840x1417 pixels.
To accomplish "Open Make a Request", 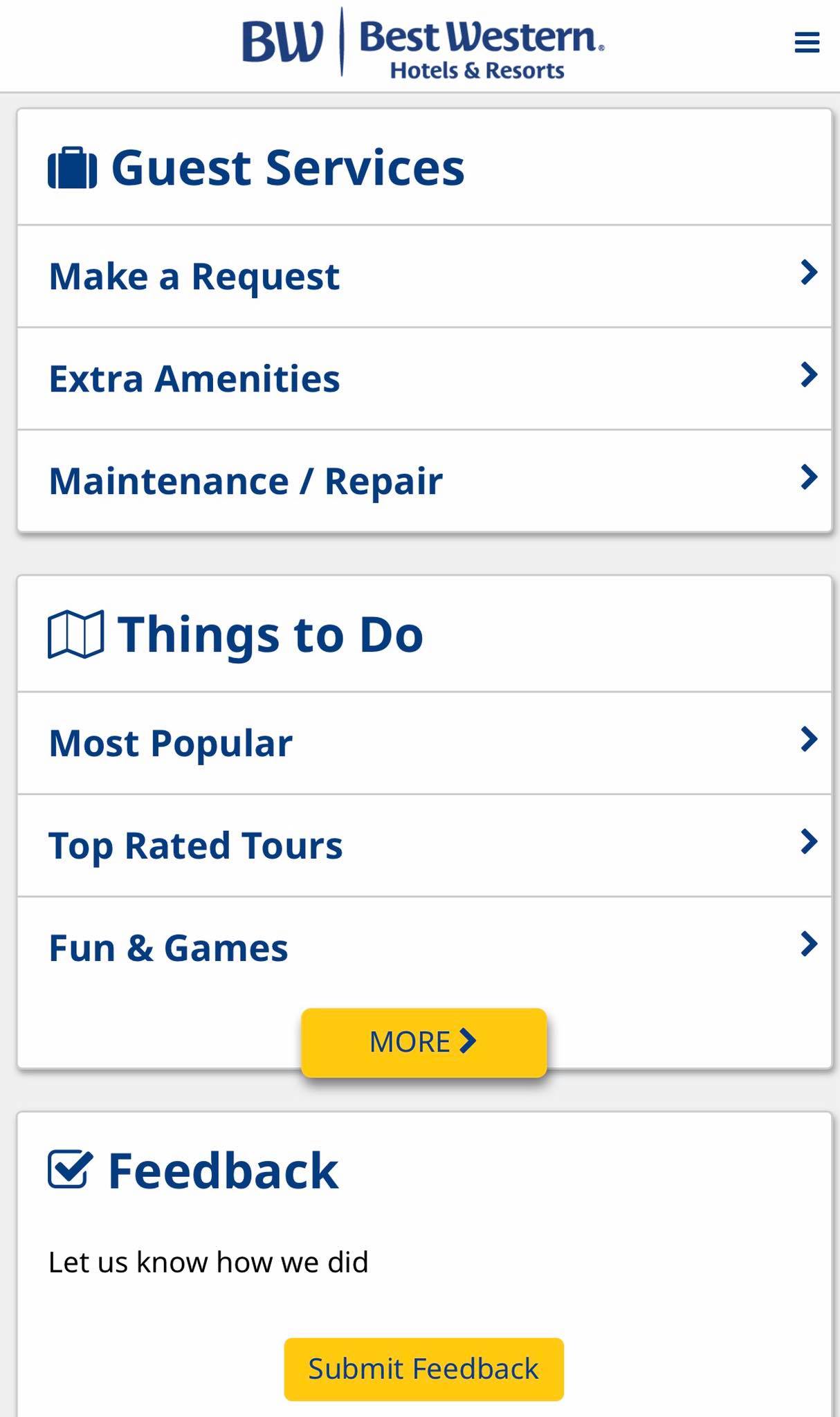I will (x=423, y=276).
